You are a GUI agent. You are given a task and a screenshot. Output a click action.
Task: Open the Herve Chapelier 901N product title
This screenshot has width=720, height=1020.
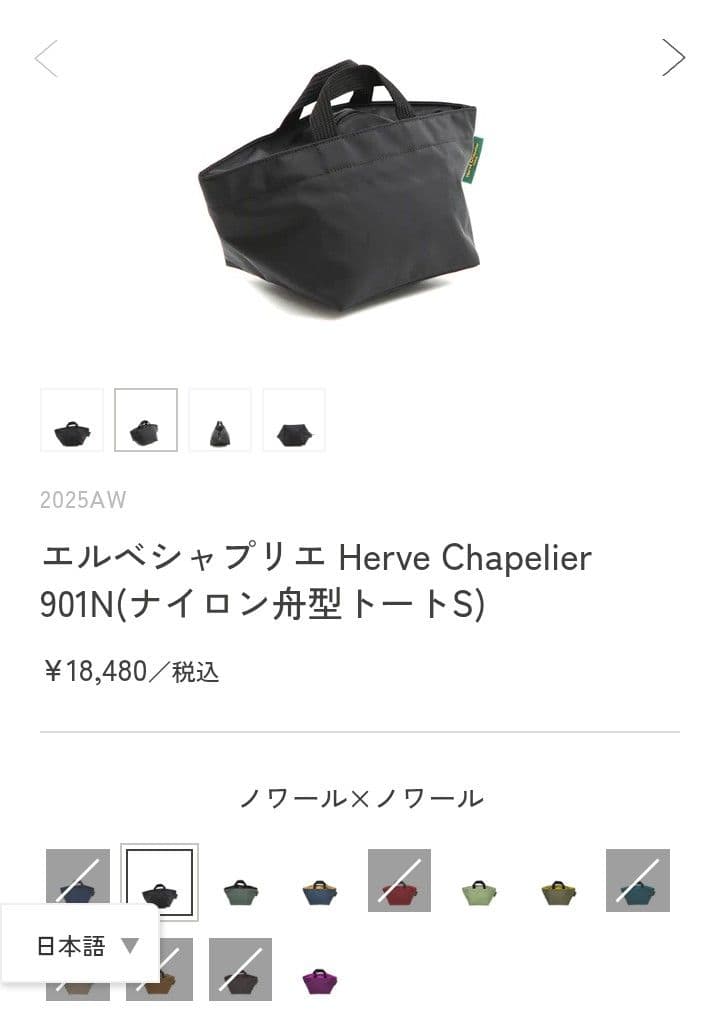point(315,580)
